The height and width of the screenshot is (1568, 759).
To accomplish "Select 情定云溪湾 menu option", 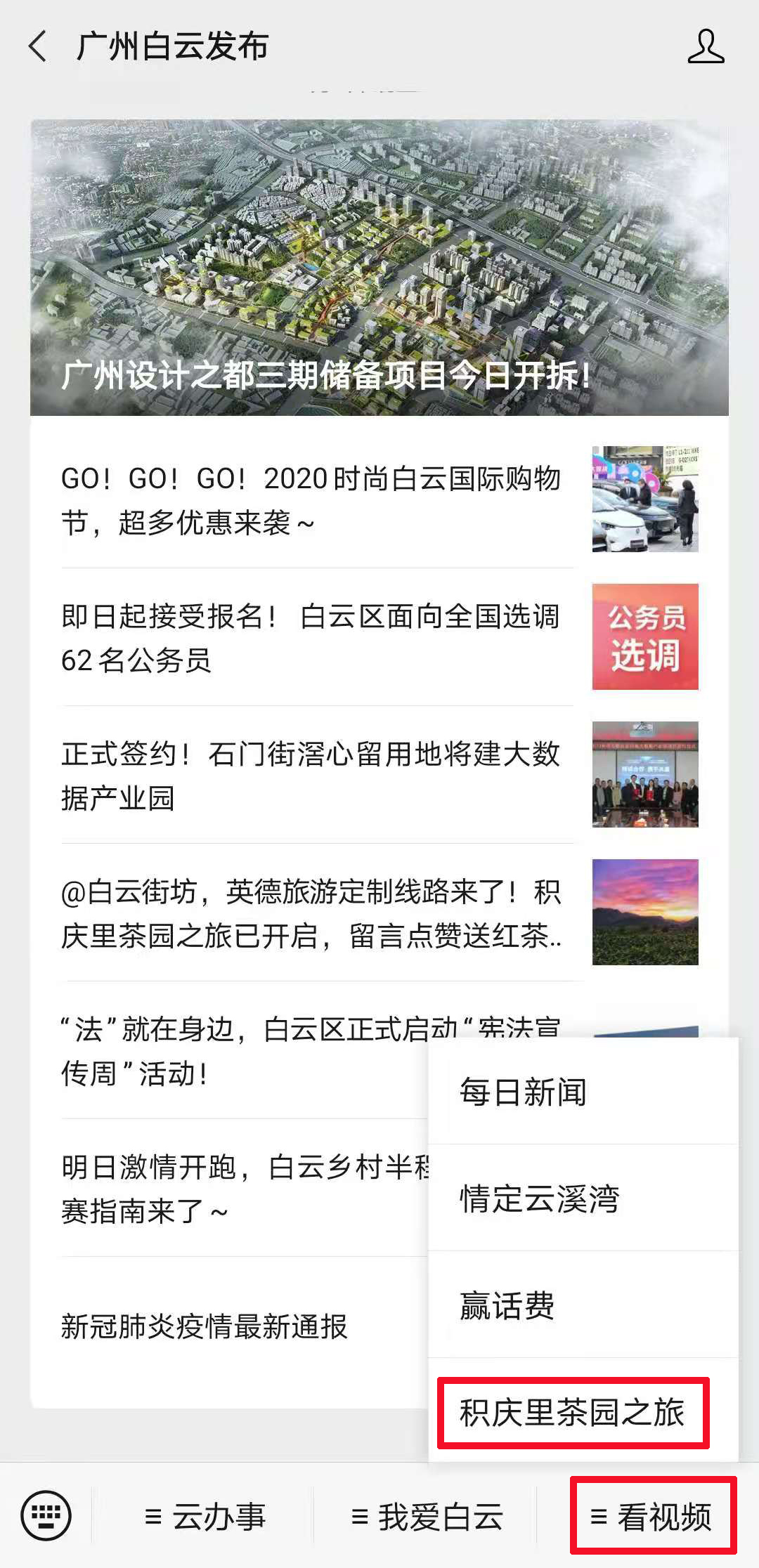I will click(x=539, y=1198).
